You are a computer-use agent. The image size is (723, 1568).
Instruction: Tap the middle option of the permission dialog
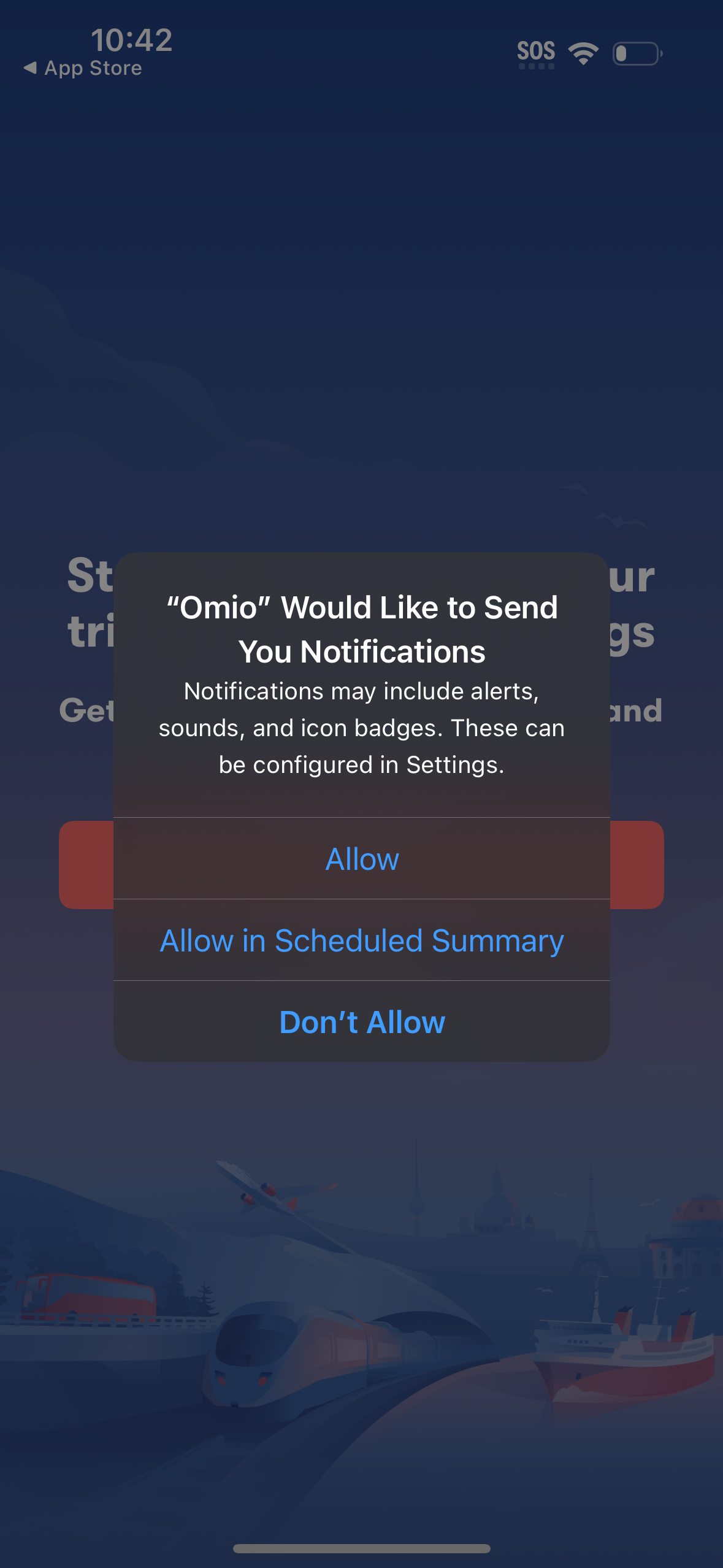(x=361, y=940)
